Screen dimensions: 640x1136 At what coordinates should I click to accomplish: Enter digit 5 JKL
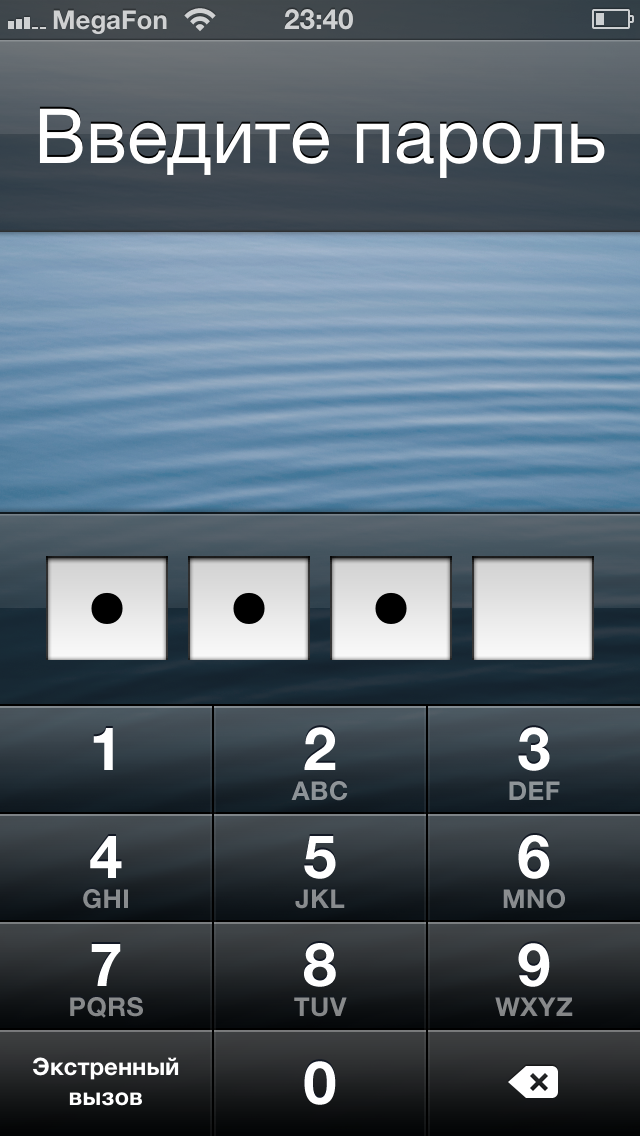point(320,868)
